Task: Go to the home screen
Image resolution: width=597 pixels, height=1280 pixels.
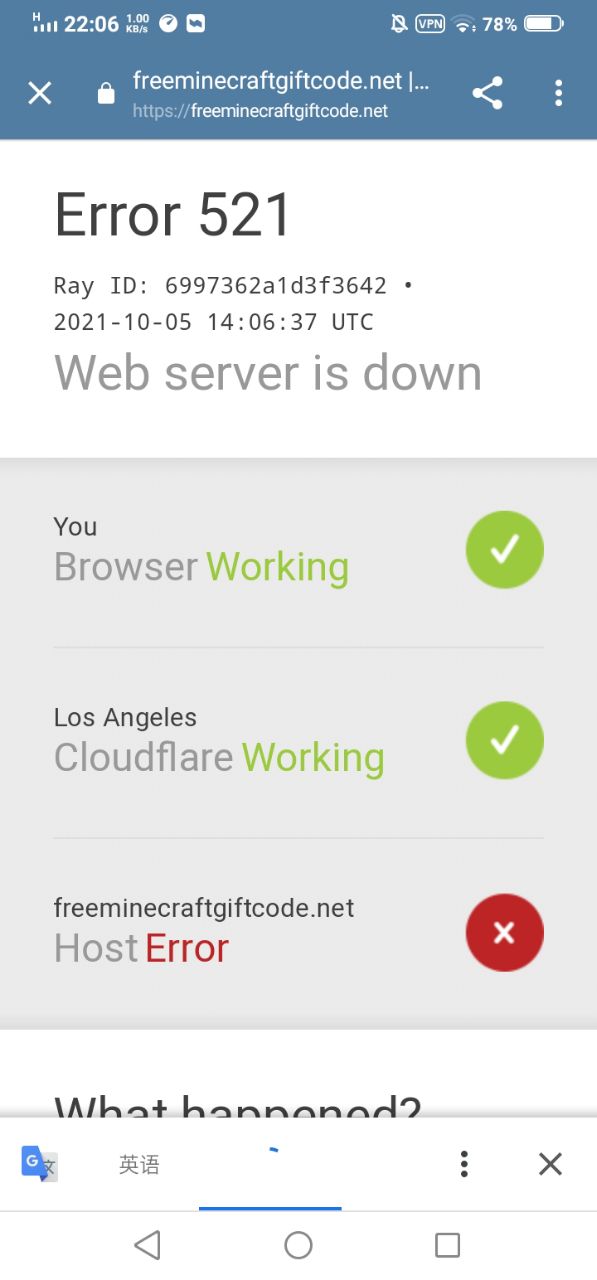Action: pos(298,1245)
